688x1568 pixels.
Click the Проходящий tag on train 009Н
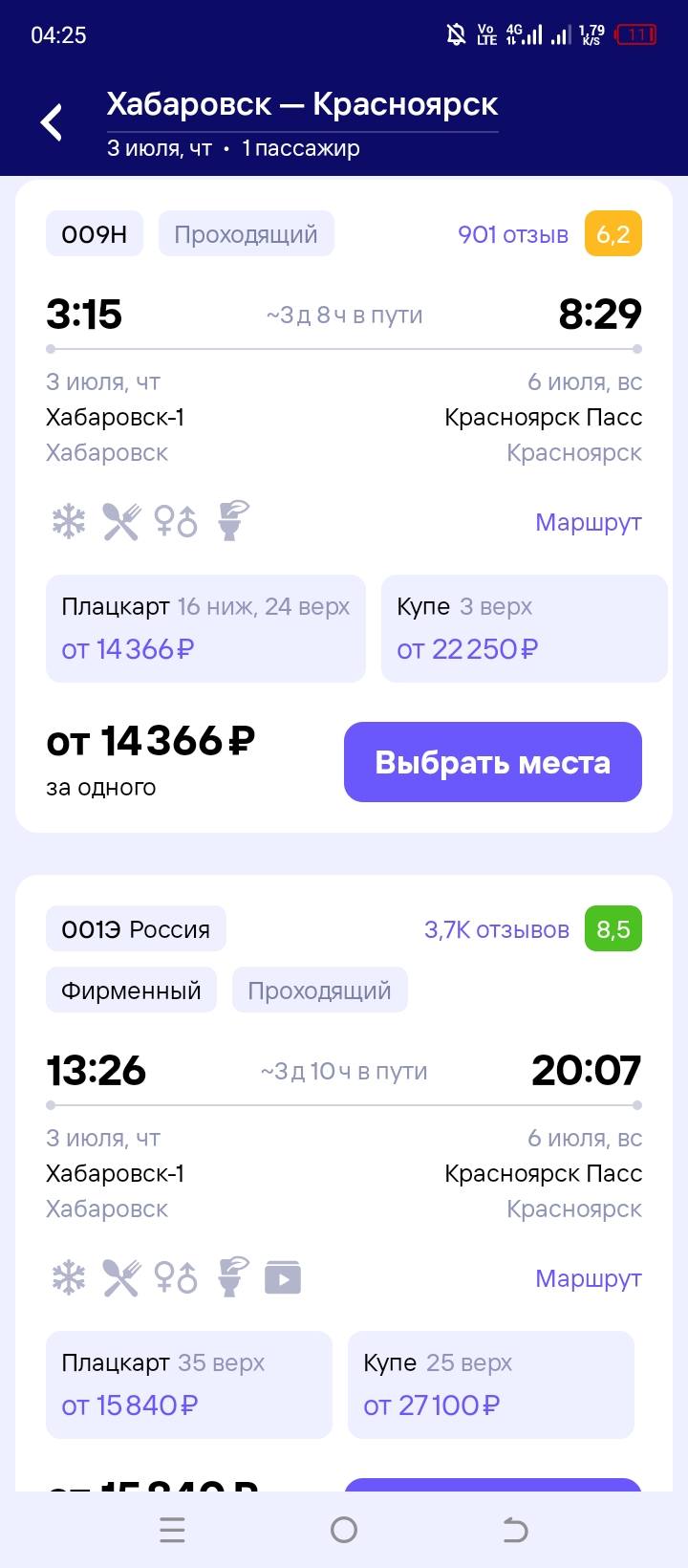click(x=246, y=233)
